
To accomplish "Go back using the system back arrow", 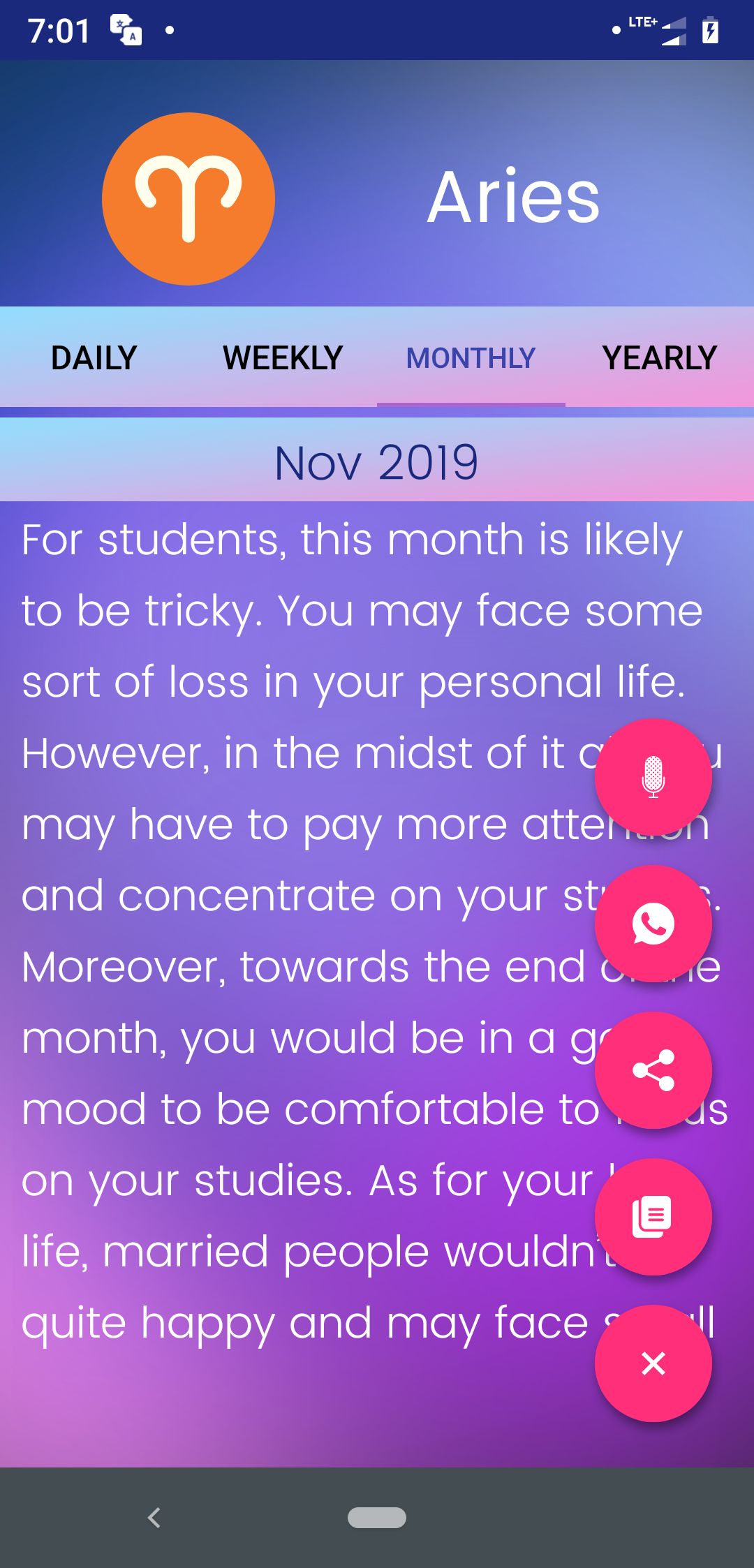I will coord(154,1517).
